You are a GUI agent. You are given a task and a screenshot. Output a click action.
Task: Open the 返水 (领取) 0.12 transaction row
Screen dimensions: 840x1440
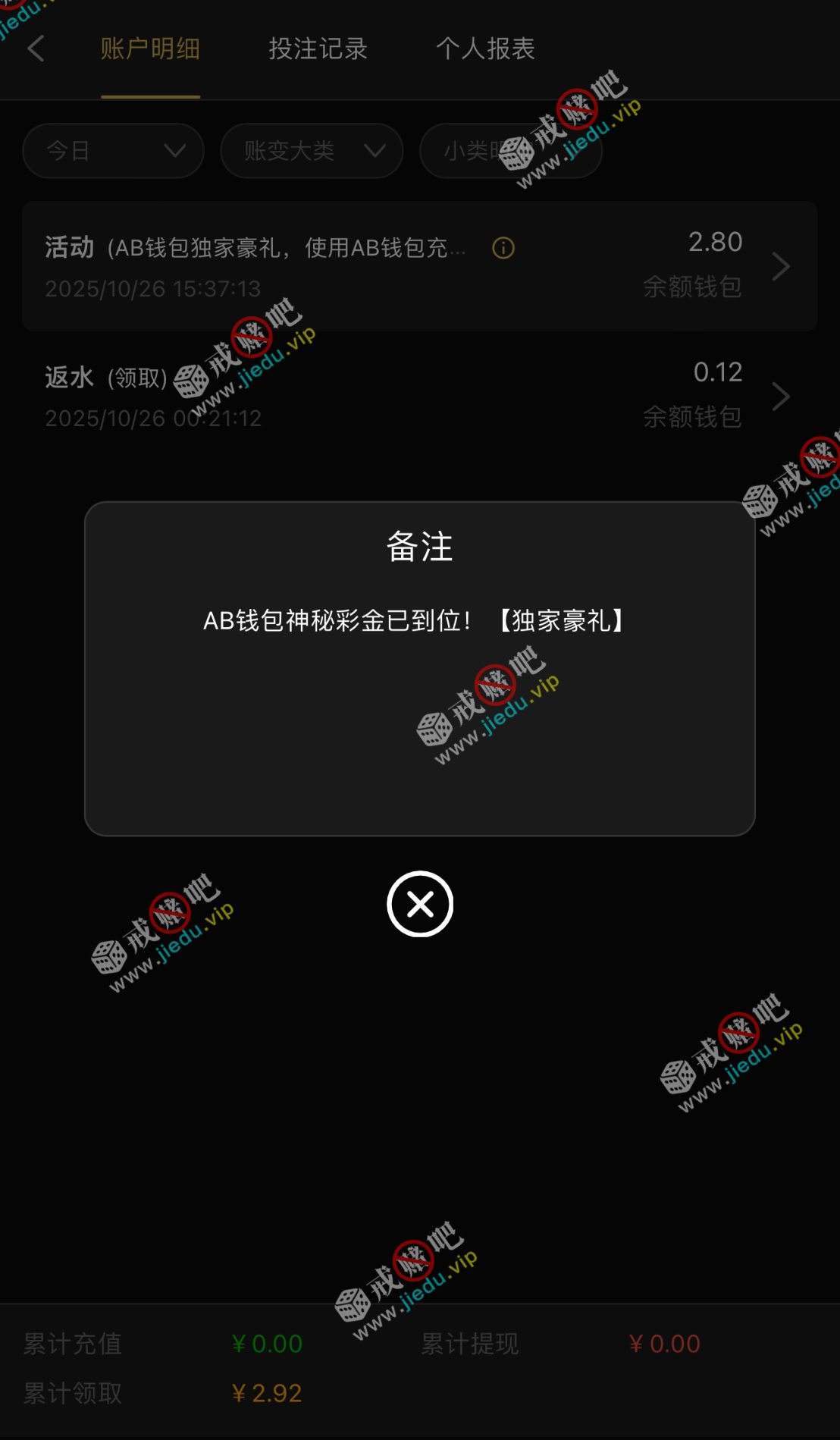pos(419,396)
